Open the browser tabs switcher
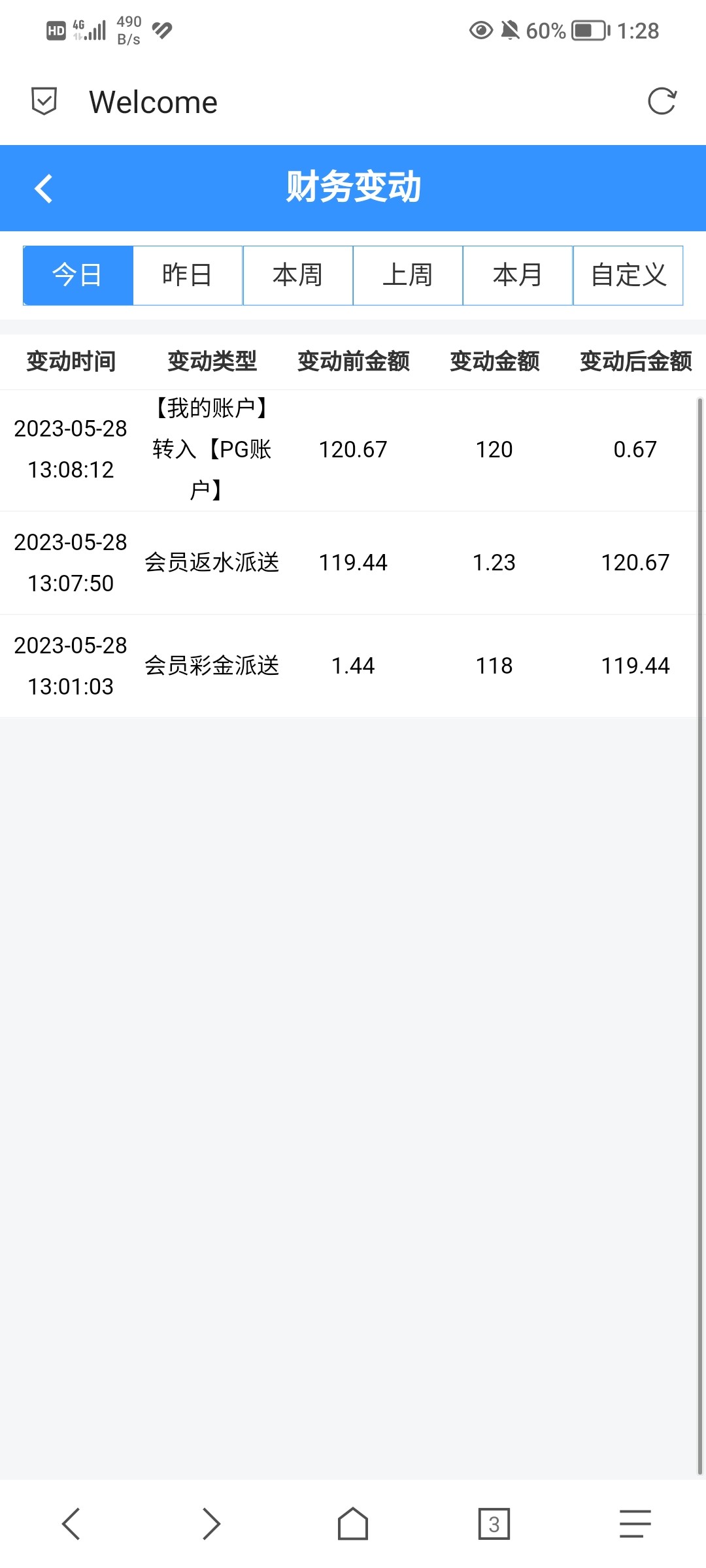This screenshot has width=706, height=1568. click(x=494, y=1524)
